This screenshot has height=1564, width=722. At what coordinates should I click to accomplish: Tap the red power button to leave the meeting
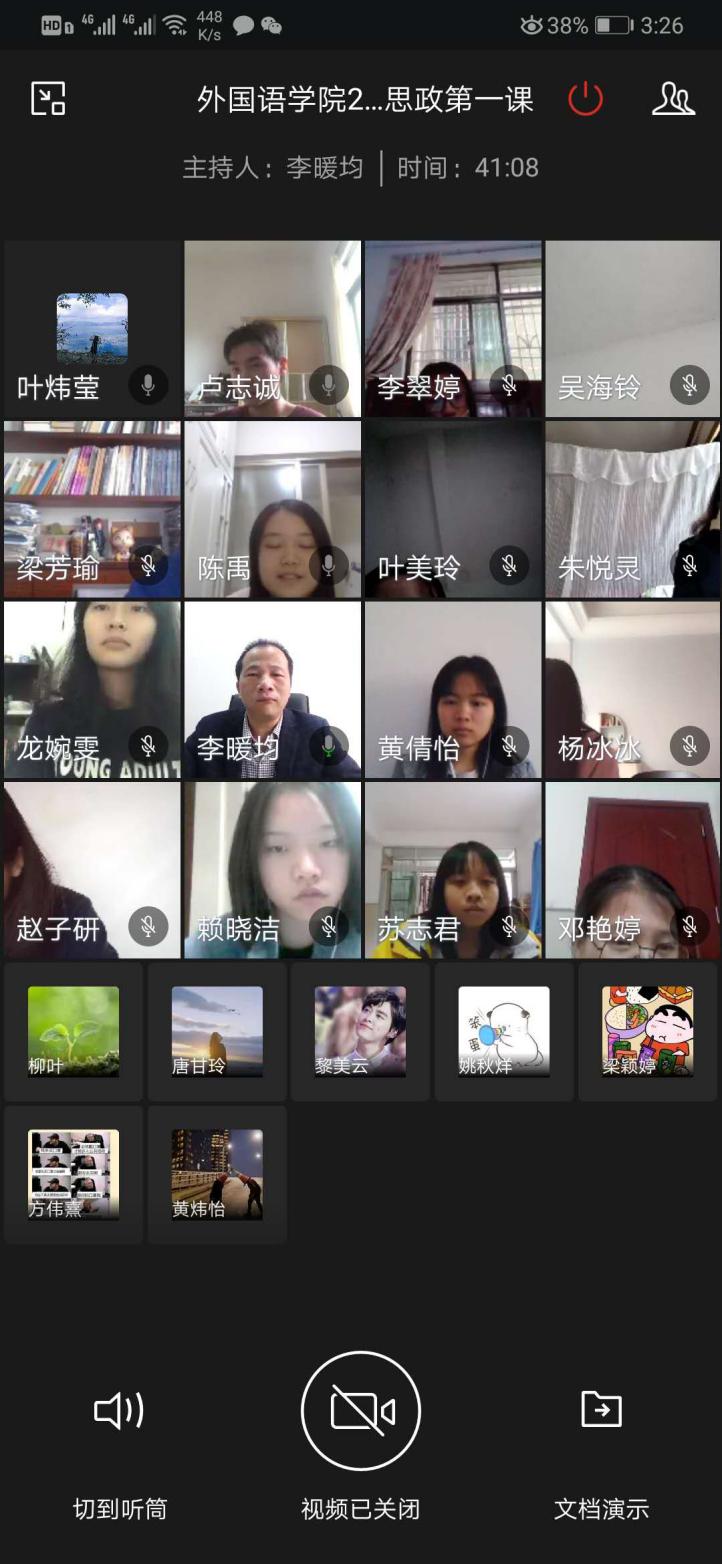tap(585, 99)
